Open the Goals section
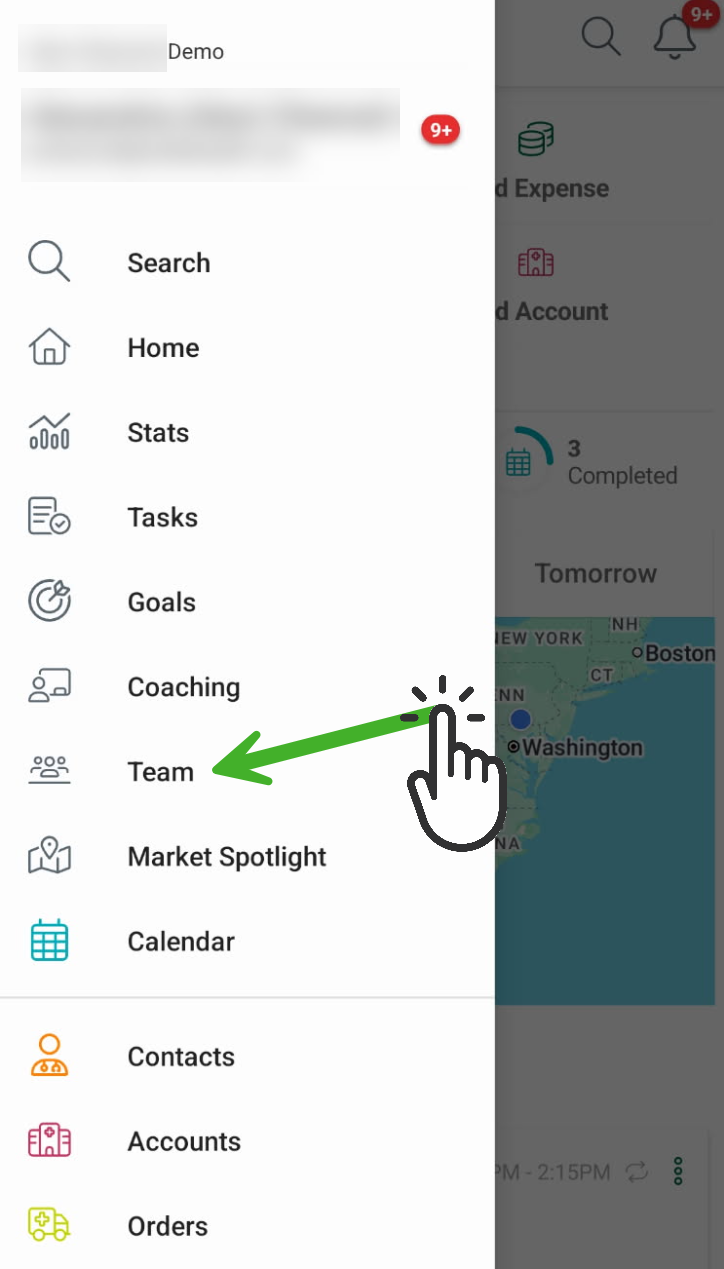The width and height of the screenshot is (724, 1269). click(247, 602)
